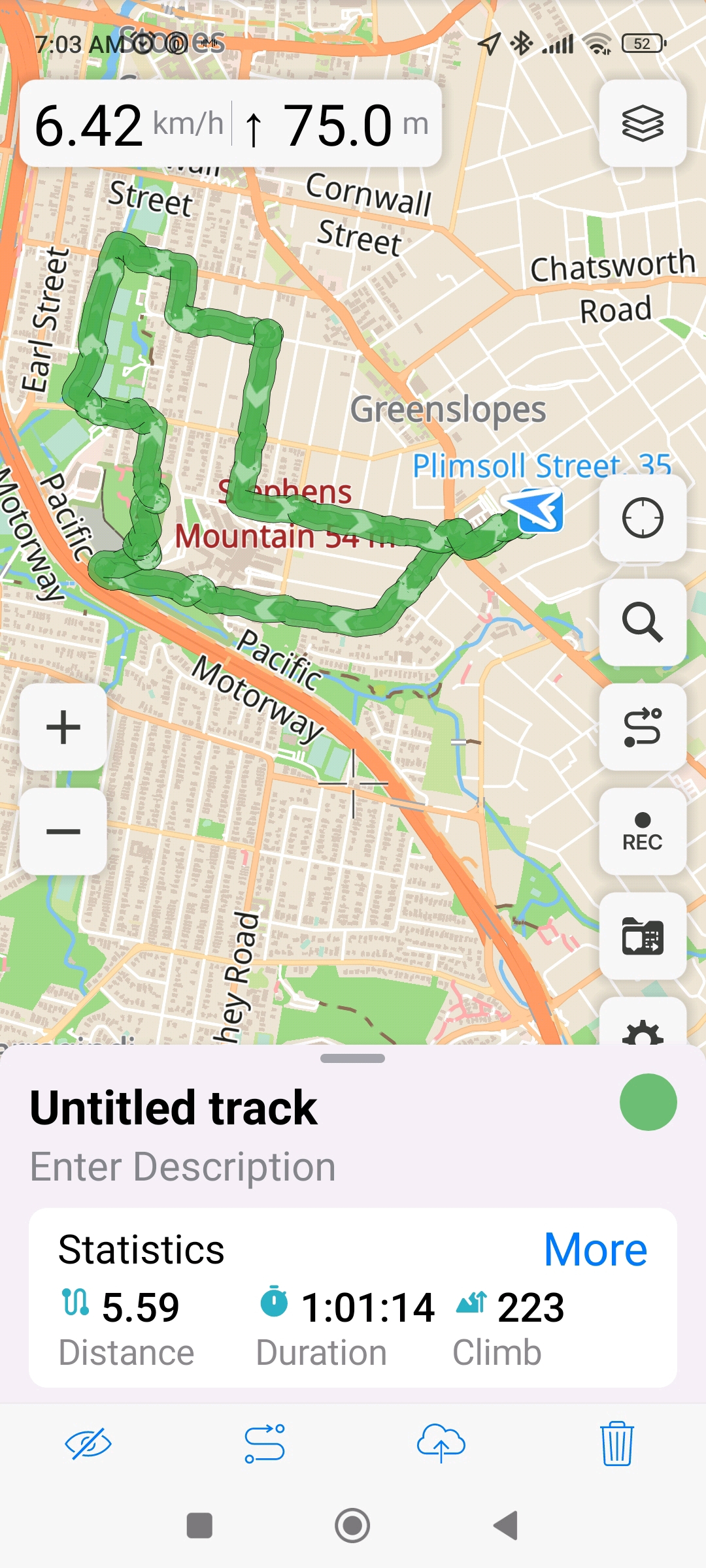Edit the Untitled track name
706x1568 pixels.
coord(174,1108)
